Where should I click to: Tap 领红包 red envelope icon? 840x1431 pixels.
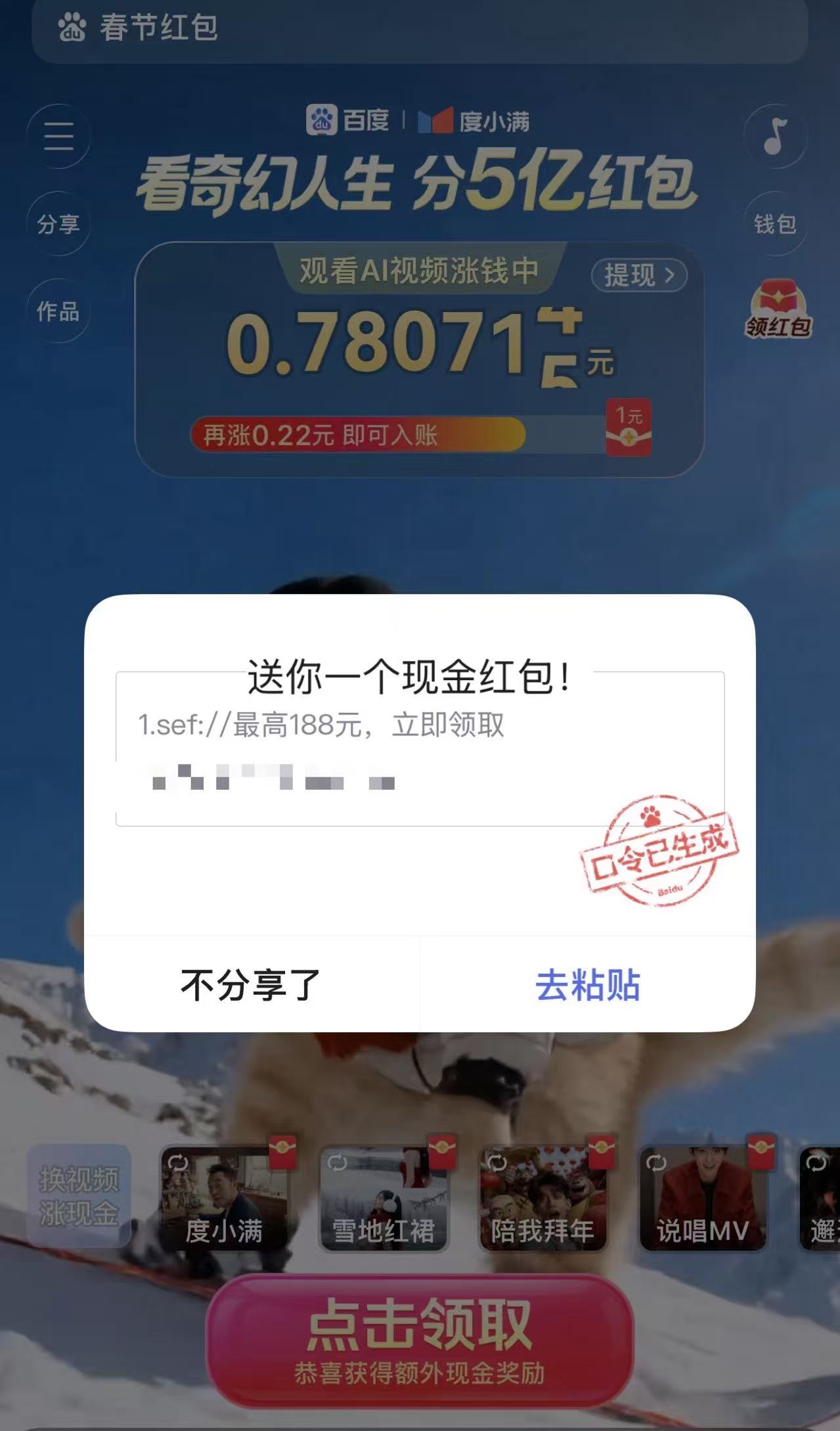click(x=778, y=309)
